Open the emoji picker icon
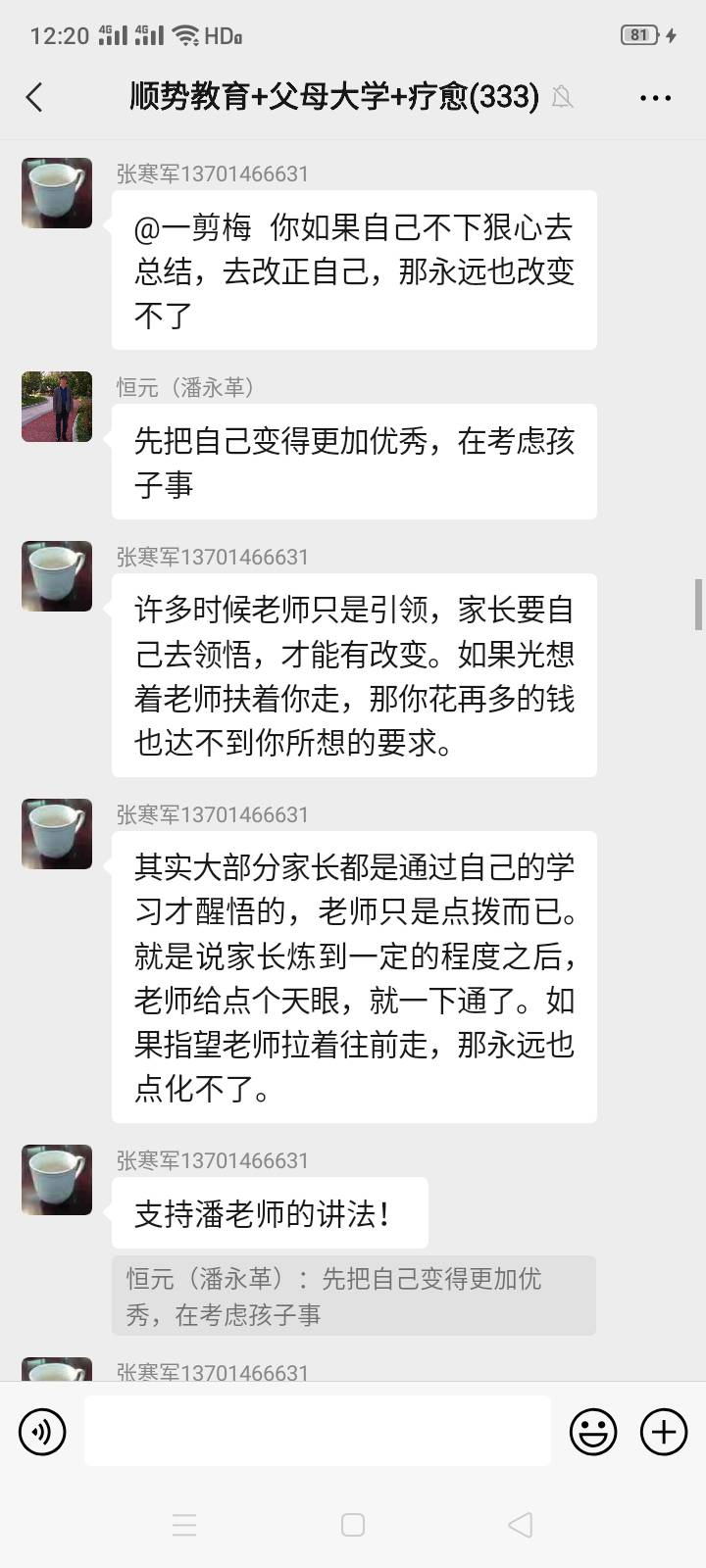The width and height of the screenshot is (706, 1568). pyautogui.click(x=592, y=1431)
